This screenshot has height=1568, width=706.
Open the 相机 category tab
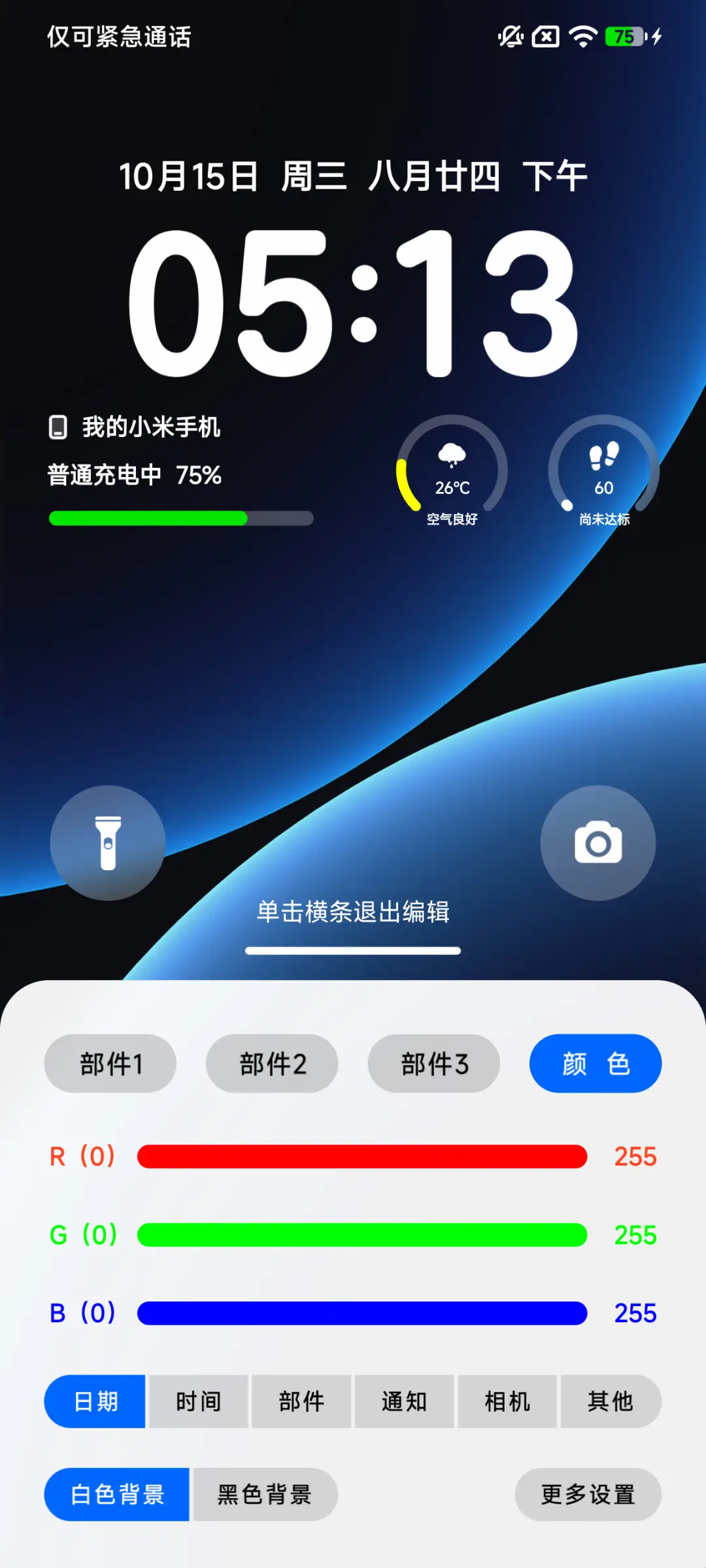point(507,1401)
